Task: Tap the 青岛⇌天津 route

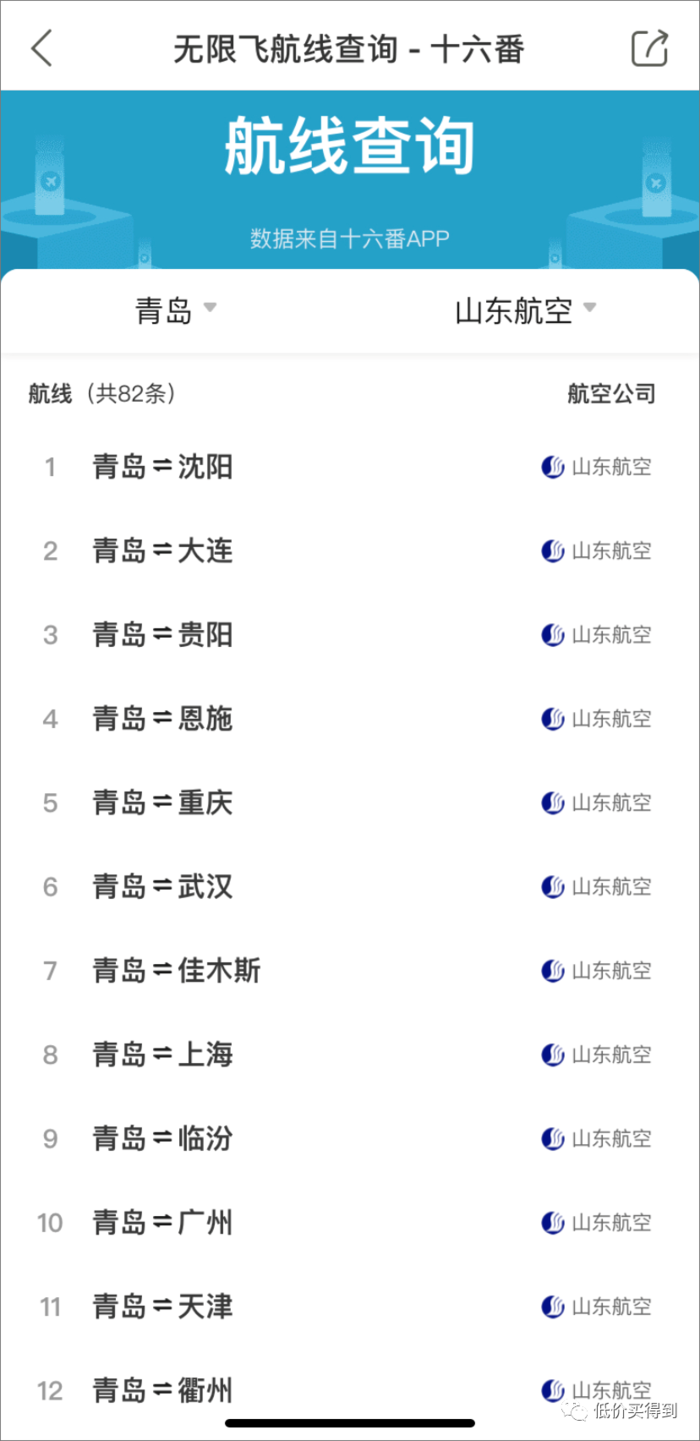Action: pos(163,1307)
